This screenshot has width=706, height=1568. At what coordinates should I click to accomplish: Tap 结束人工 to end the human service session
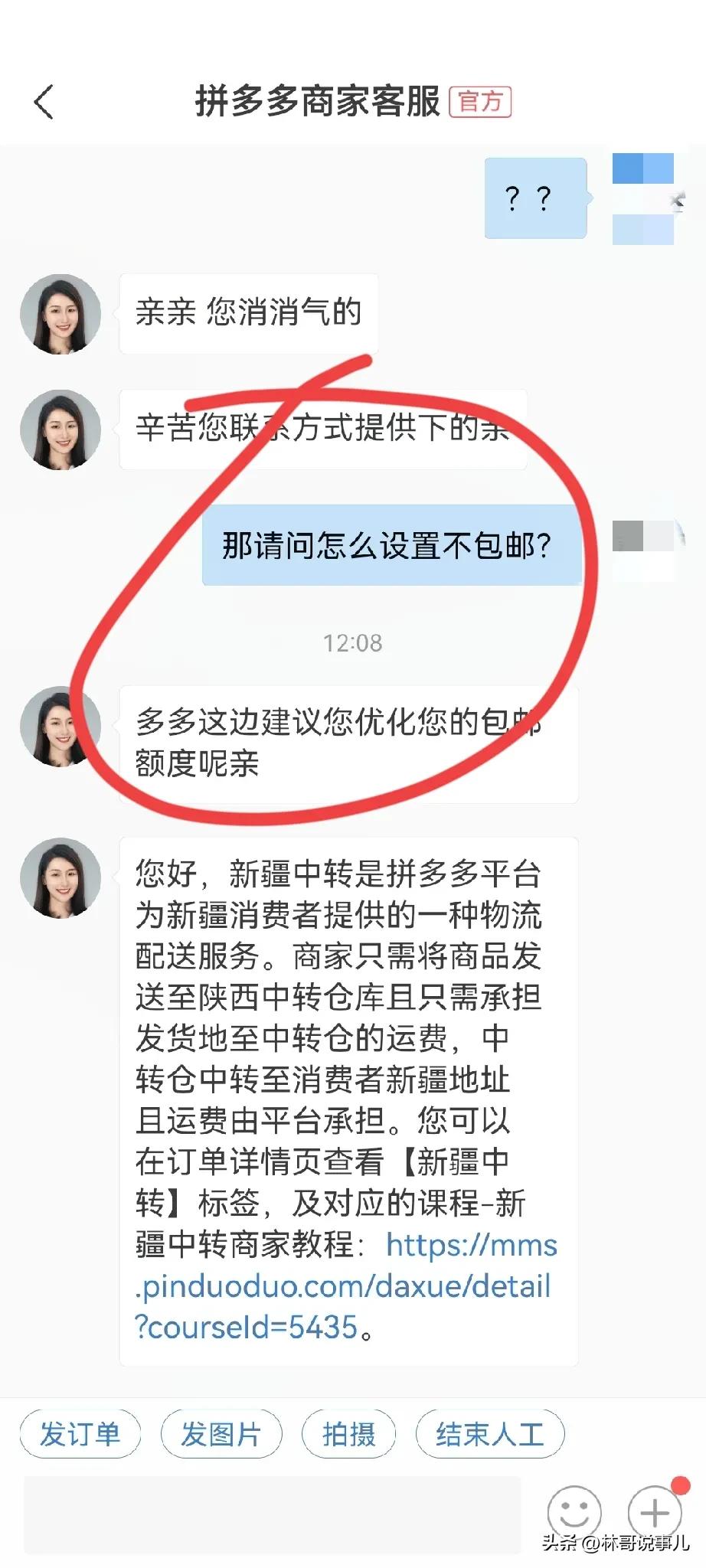point(490,1435)
